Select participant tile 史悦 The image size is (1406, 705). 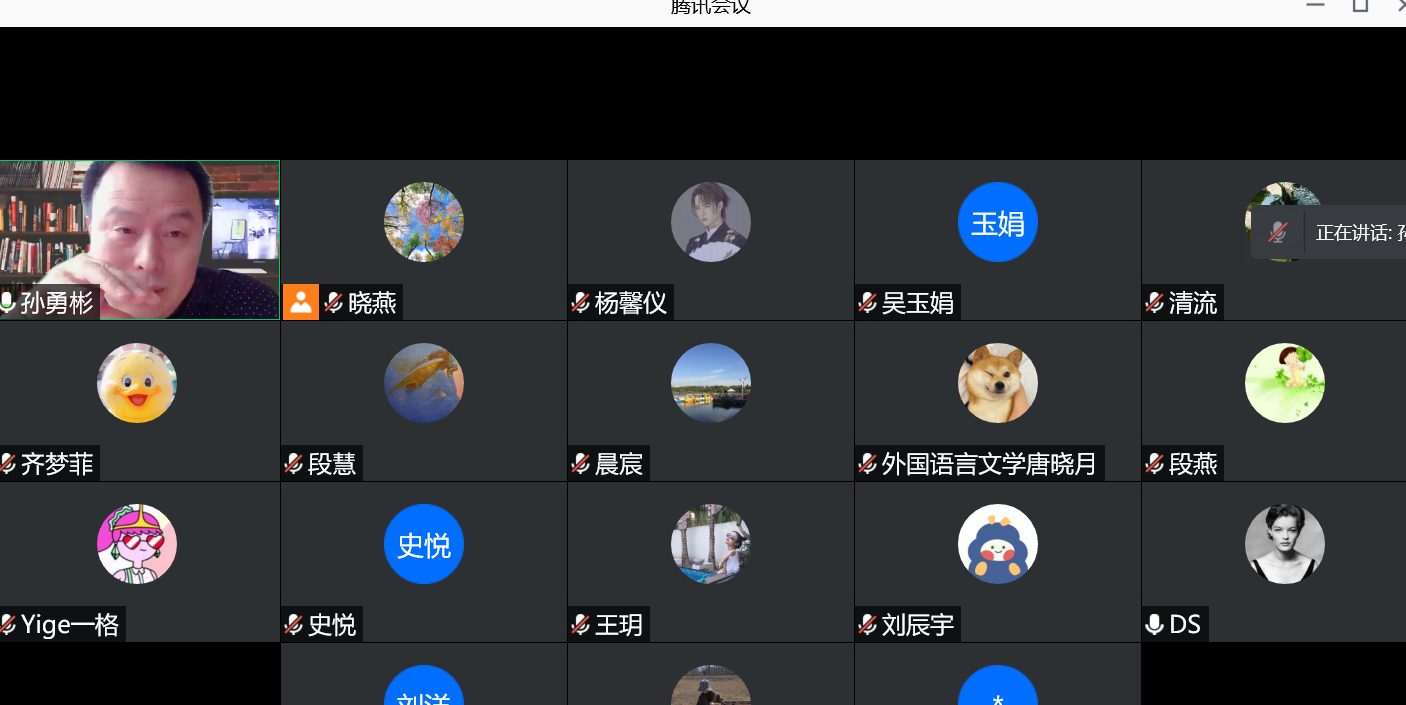coord(424,561)
